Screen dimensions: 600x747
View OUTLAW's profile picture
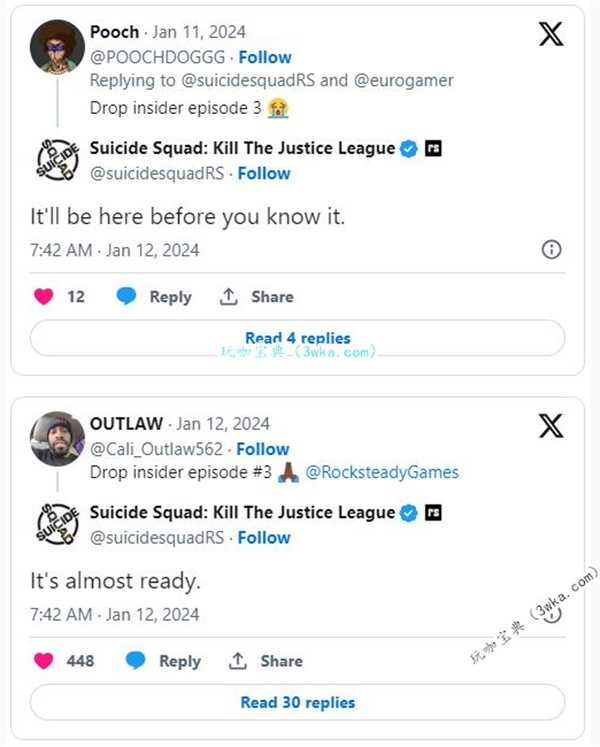click(57, 438)
